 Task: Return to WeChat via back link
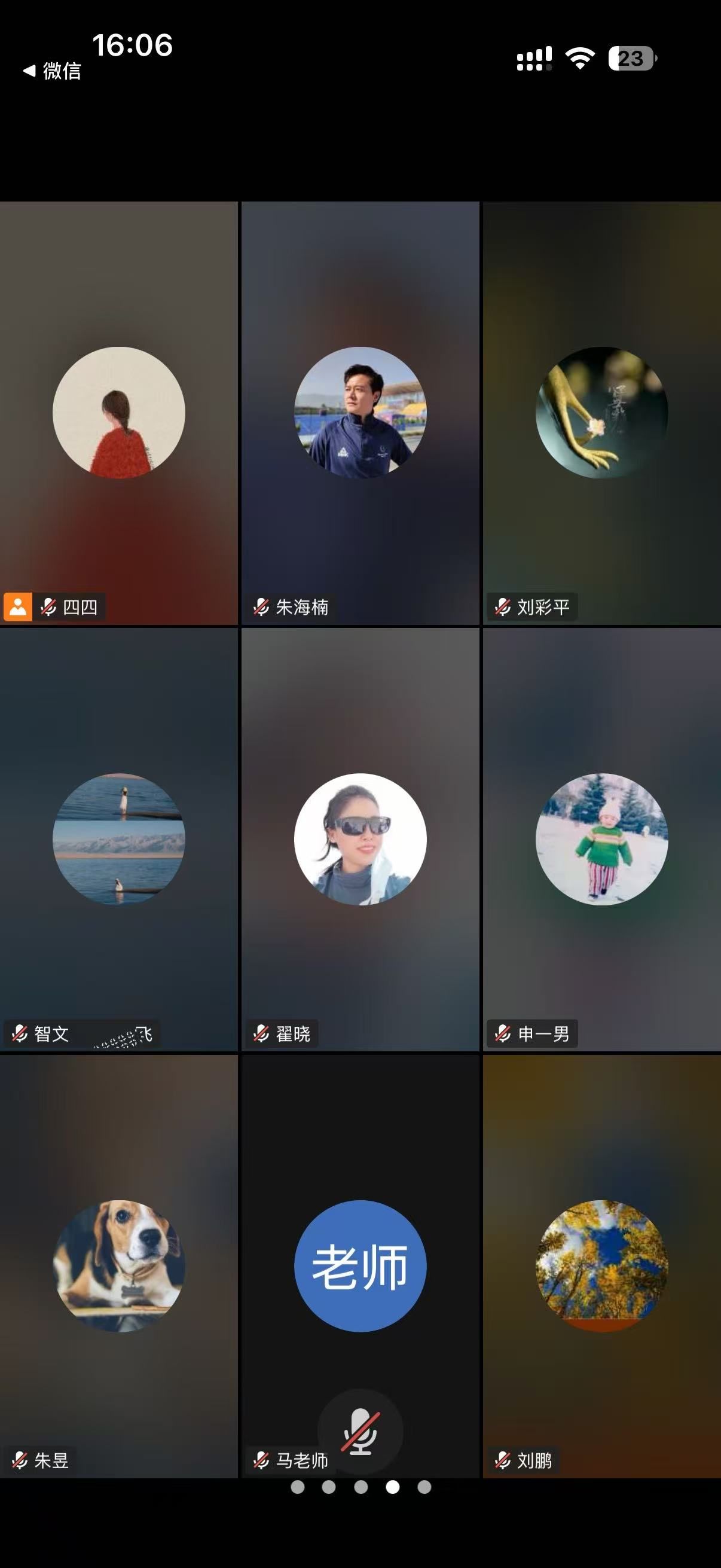click(x=53, y=71)
